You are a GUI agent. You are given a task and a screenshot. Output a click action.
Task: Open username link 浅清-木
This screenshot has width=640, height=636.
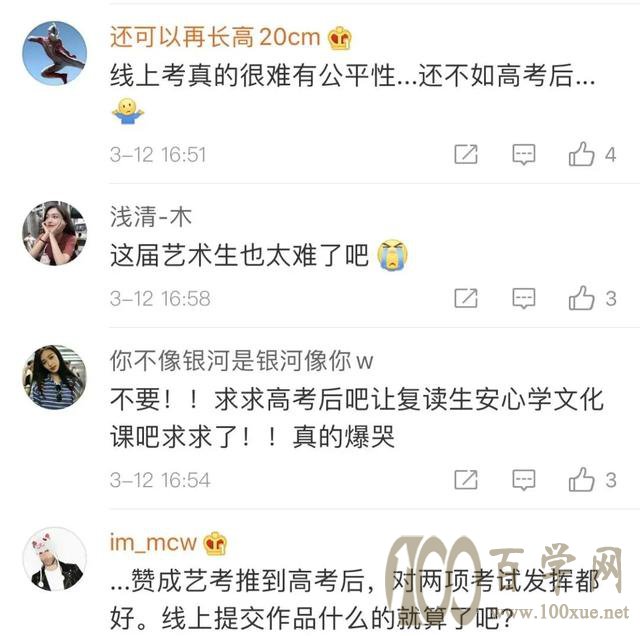coord(150,216)
